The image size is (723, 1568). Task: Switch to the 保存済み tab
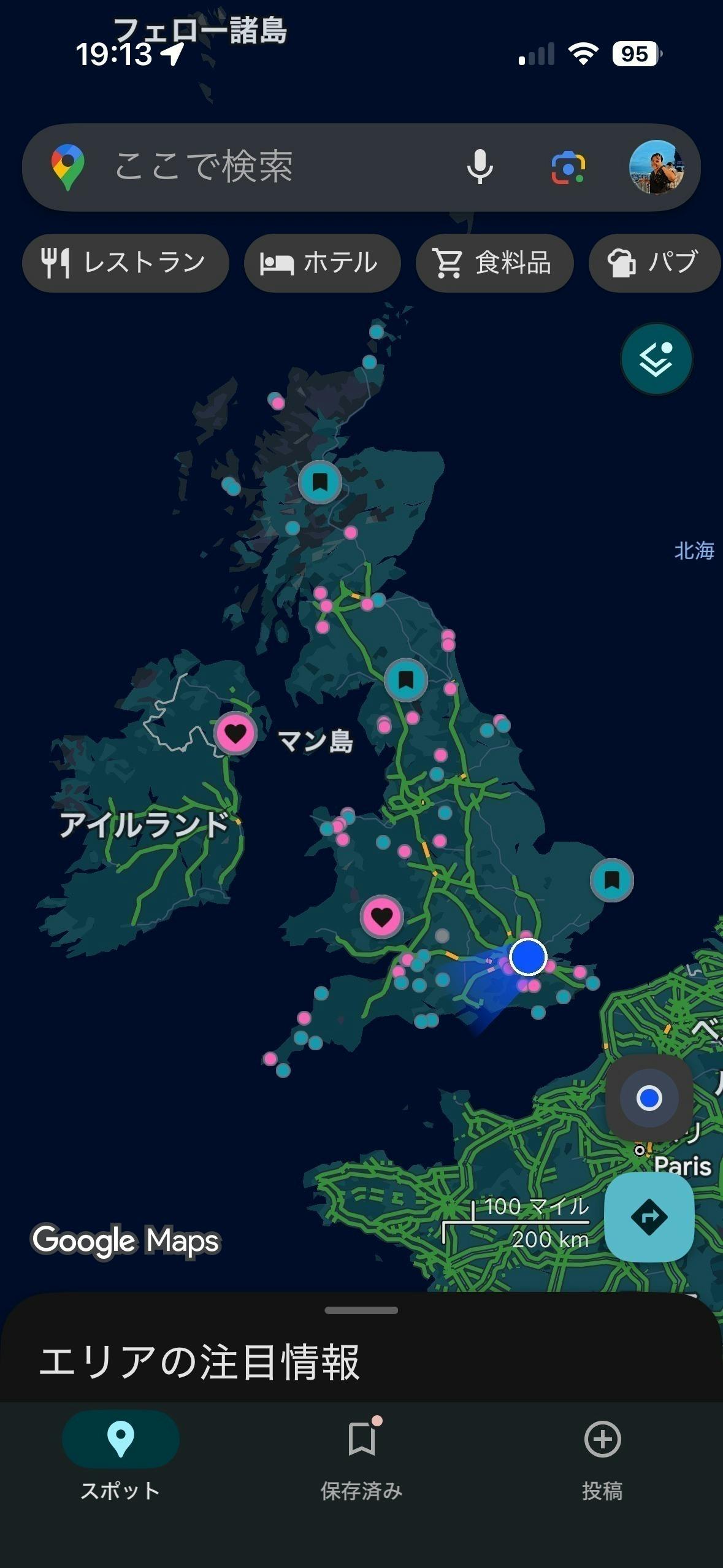click(x=361, y=1454)
